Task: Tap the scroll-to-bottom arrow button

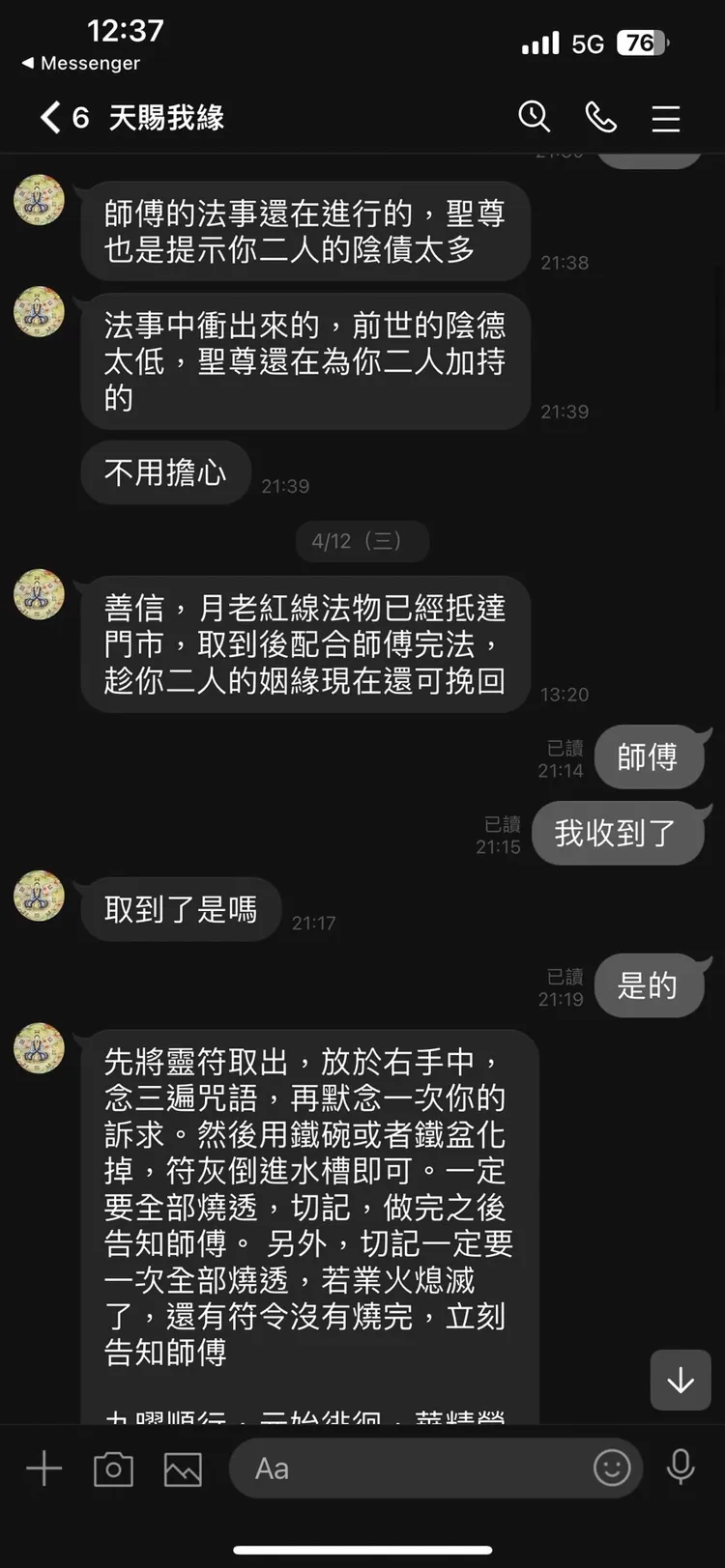Action: click(x=681, y=1381)
